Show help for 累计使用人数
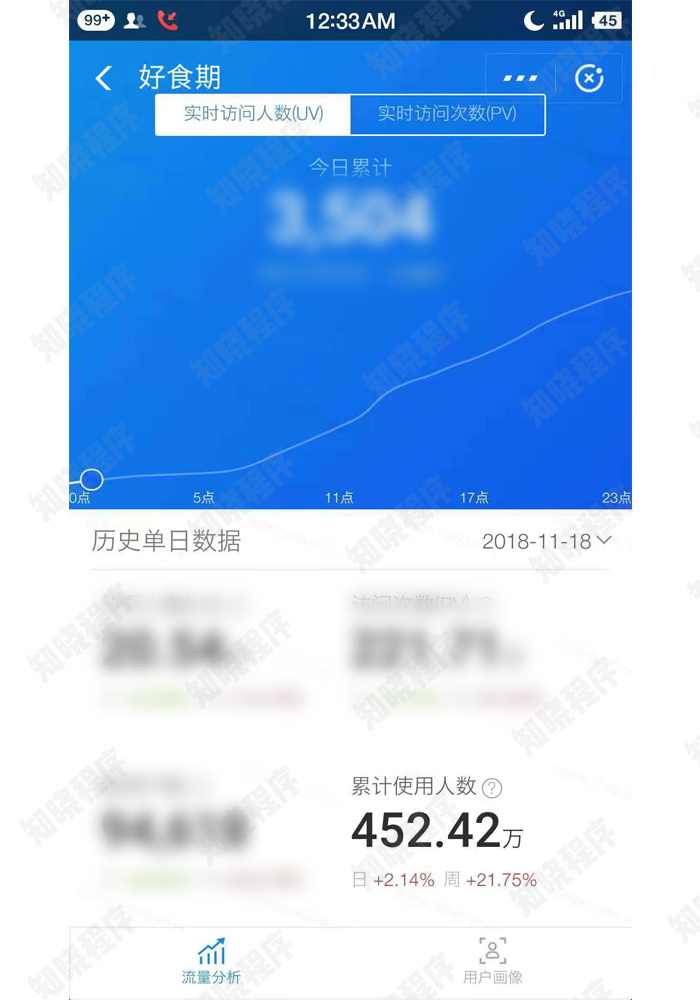Screen dimensions: 700x1000 [x=491, y=788]
